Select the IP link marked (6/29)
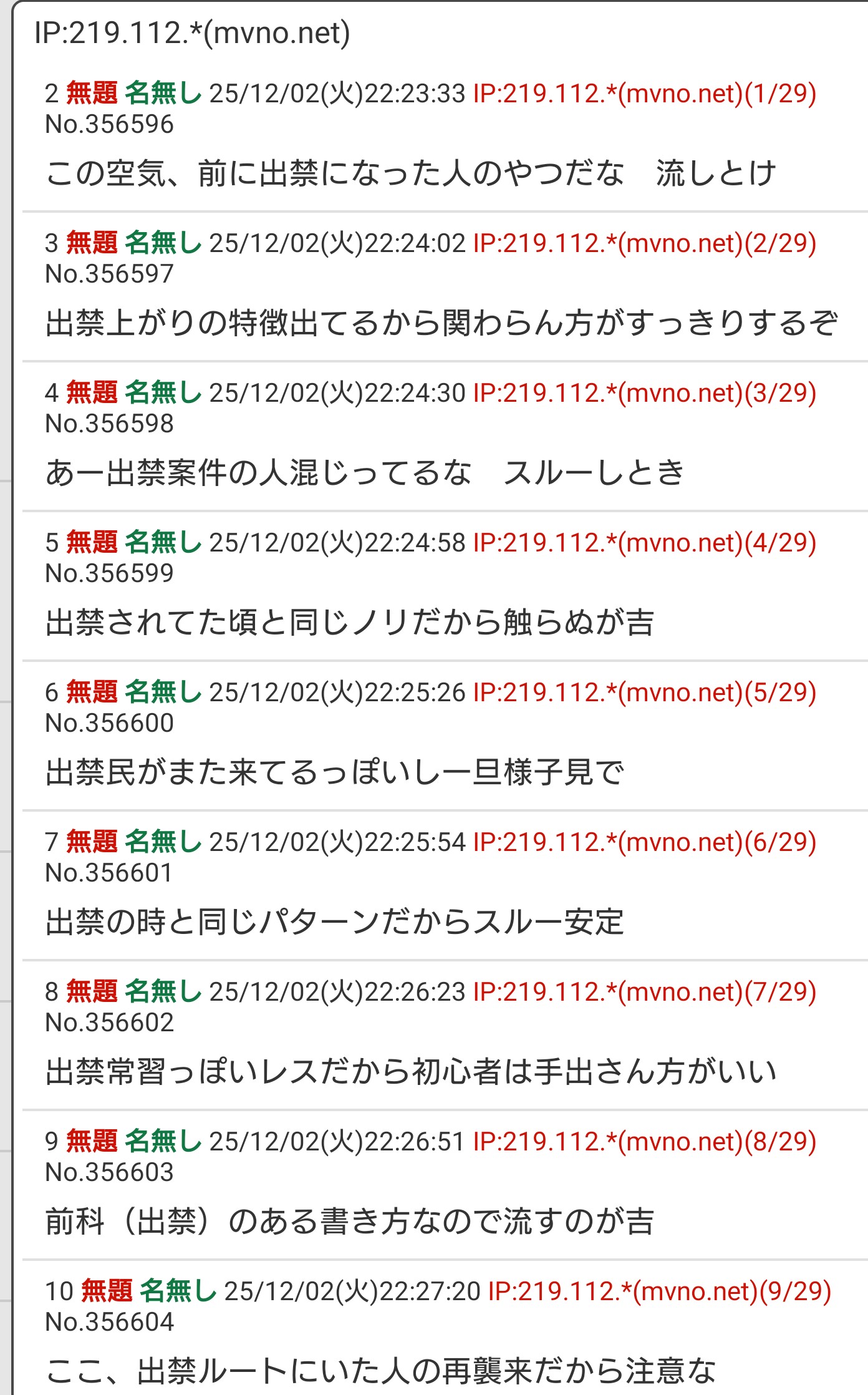The width and height of the screenshot is (868, 1395). (x=644, y=842)
